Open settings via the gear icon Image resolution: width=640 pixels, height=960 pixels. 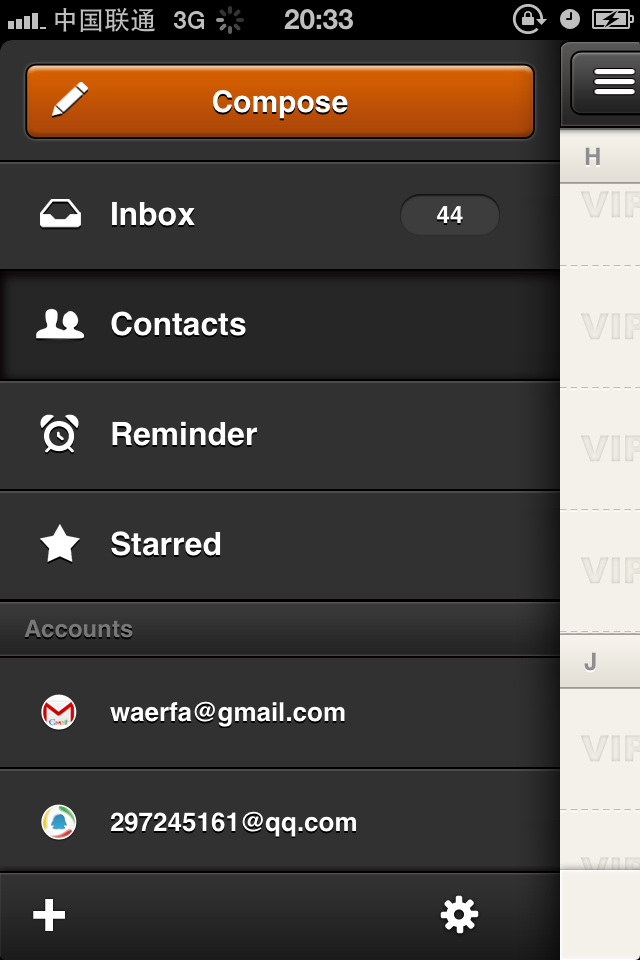coord(459,915)
